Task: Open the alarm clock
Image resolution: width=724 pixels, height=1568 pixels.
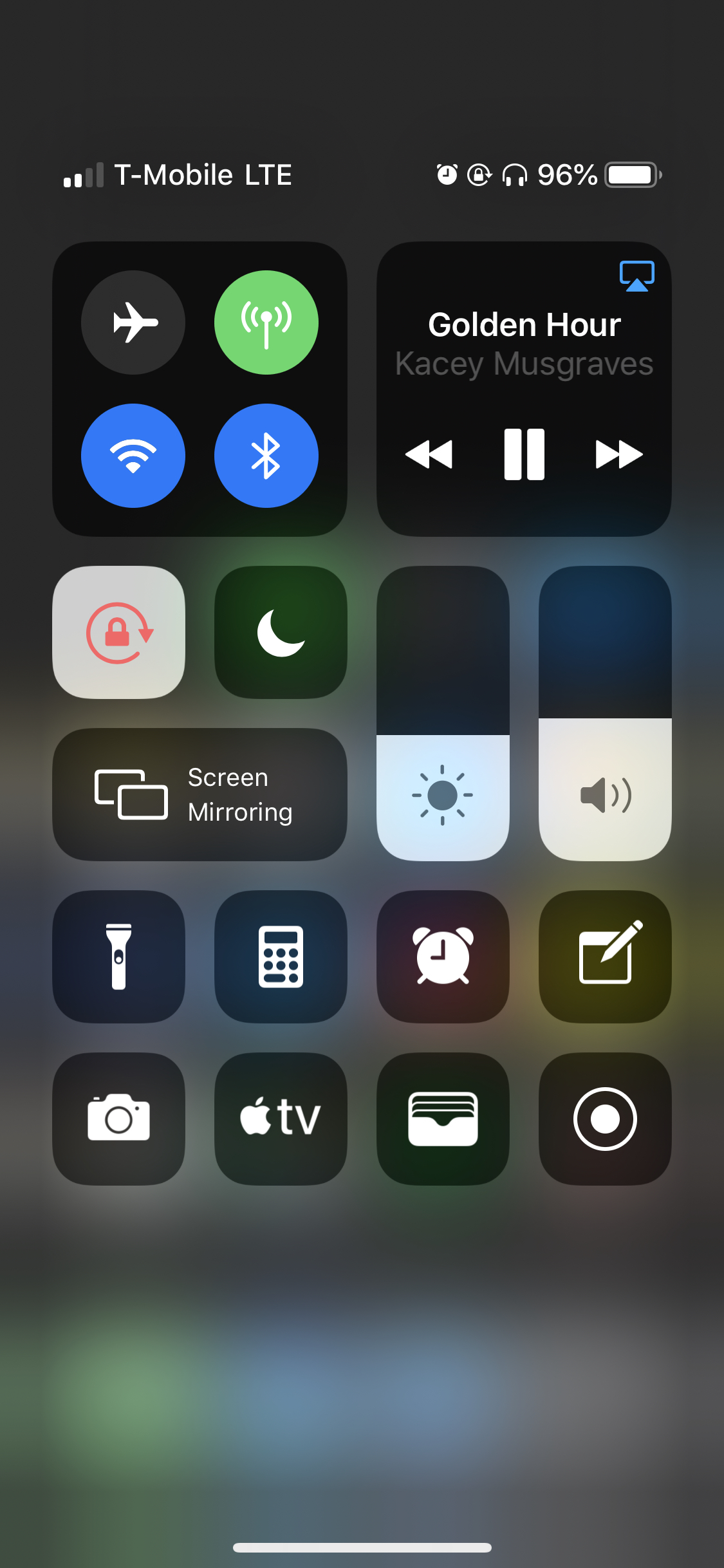Action: [443, 957]
